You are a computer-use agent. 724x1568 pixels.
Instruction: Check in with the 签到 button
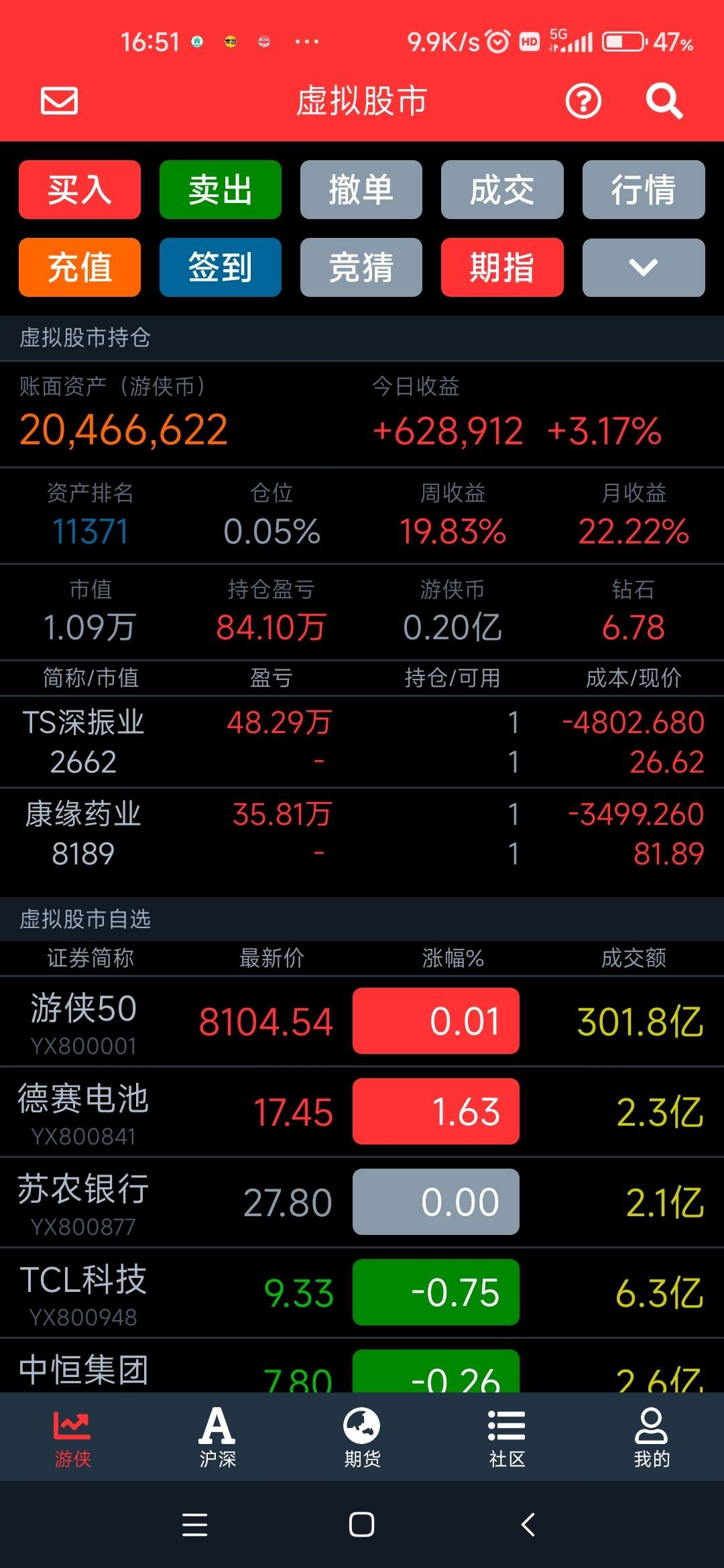pos(221,267)
